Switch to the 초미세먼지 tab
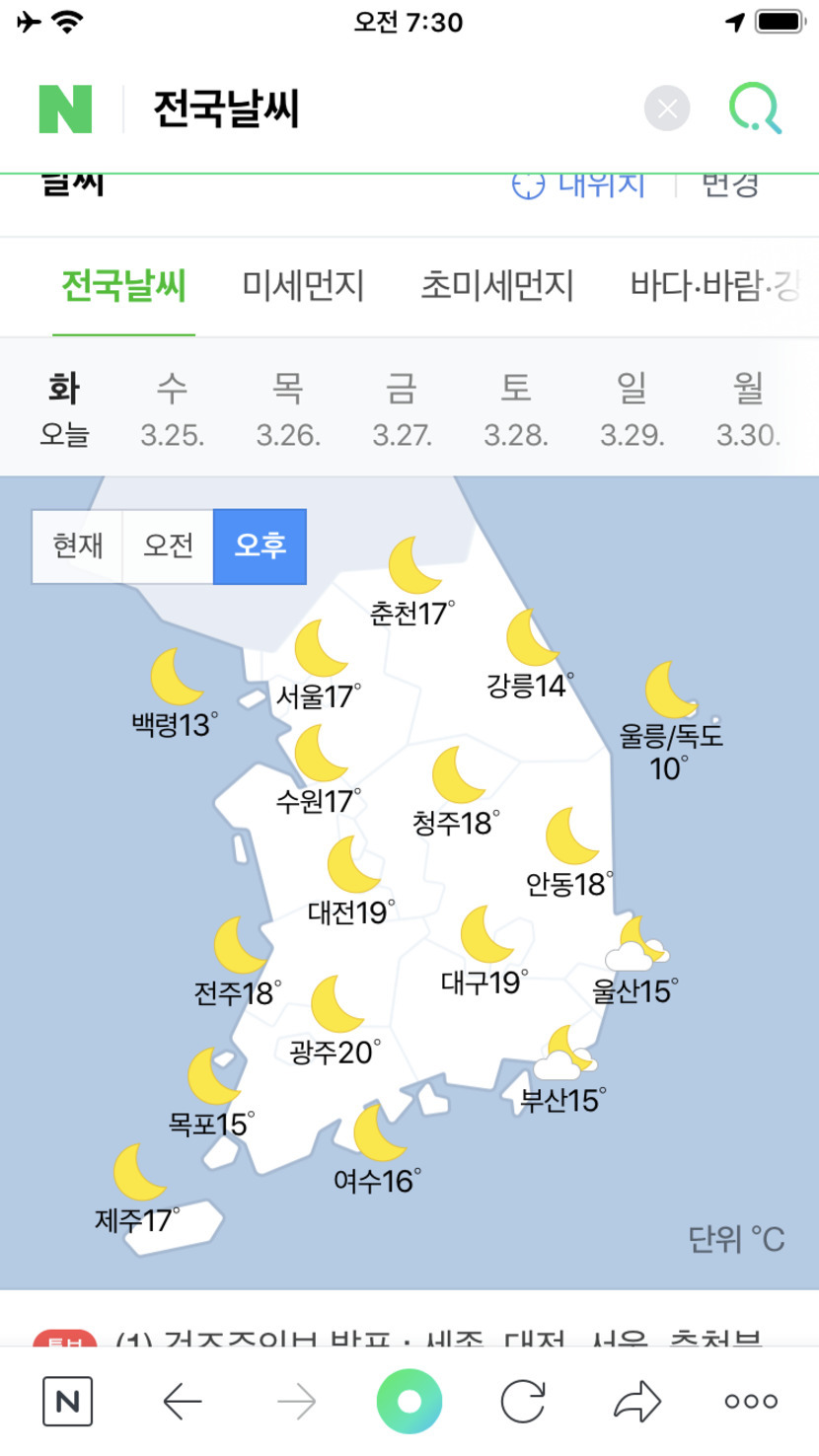The image size is (819, 1456). tap(496, 286)
